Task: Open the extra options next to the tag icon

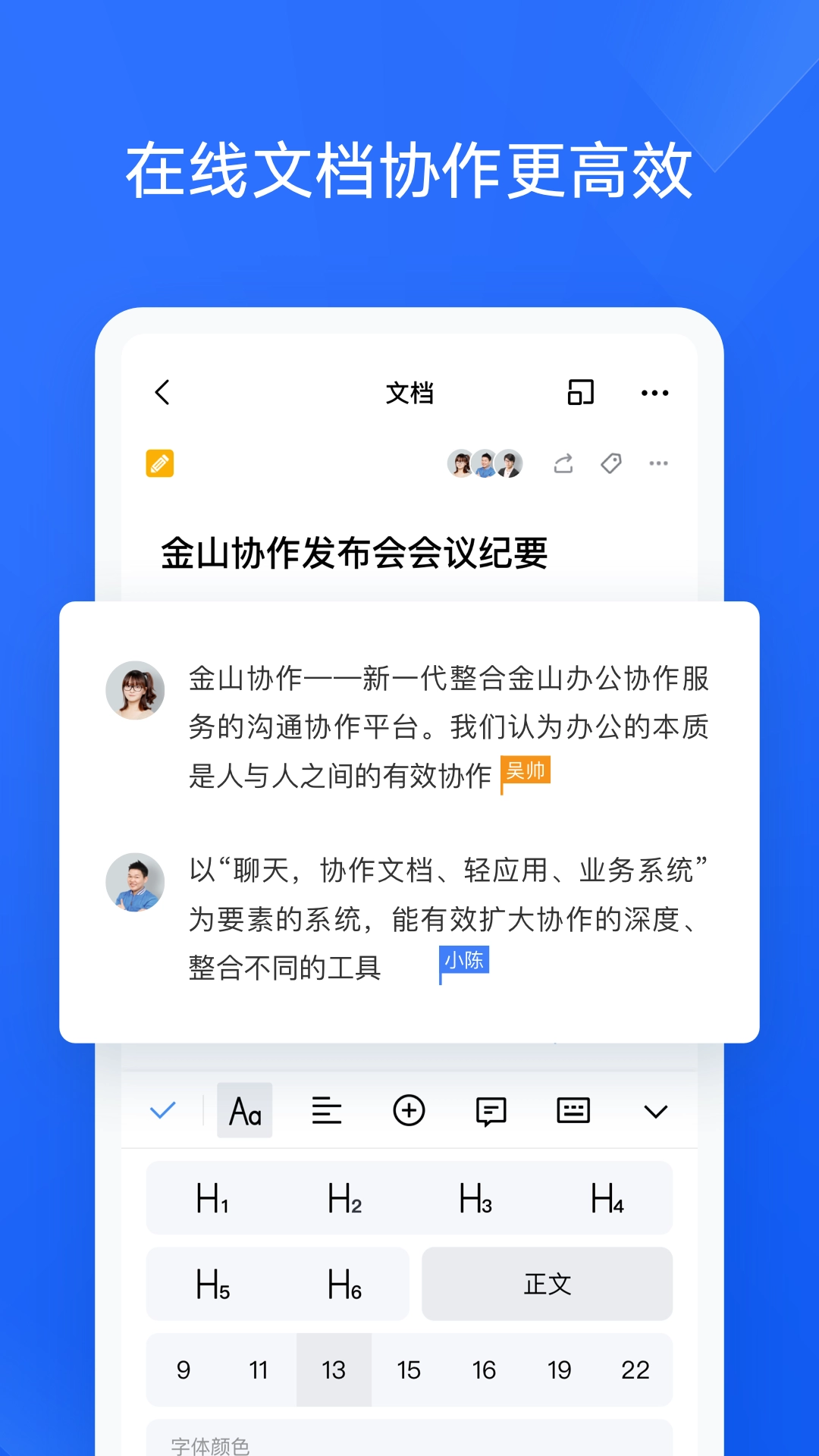Action: pos(659,463)
